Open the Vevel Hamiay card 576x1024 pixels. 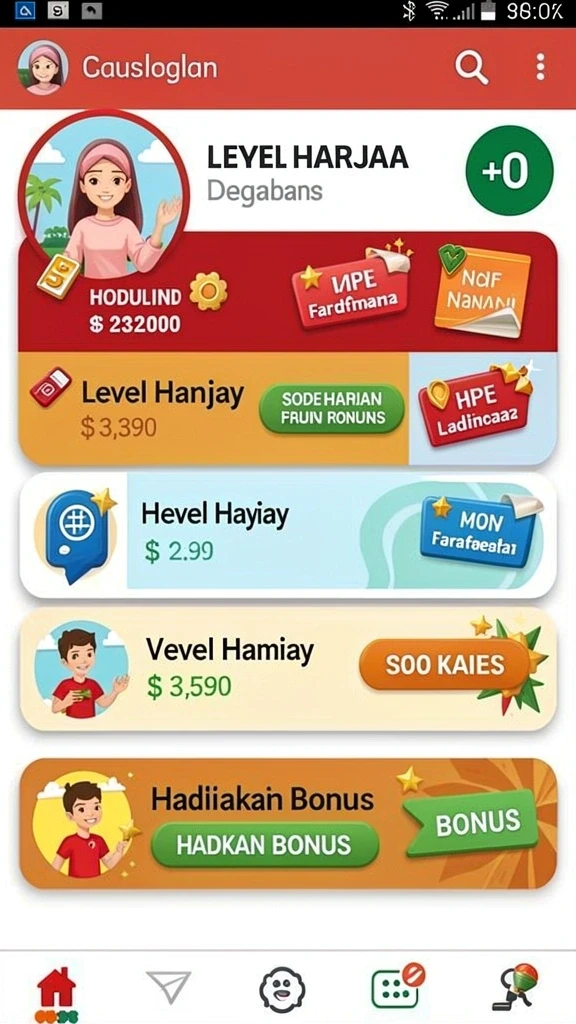288,669
